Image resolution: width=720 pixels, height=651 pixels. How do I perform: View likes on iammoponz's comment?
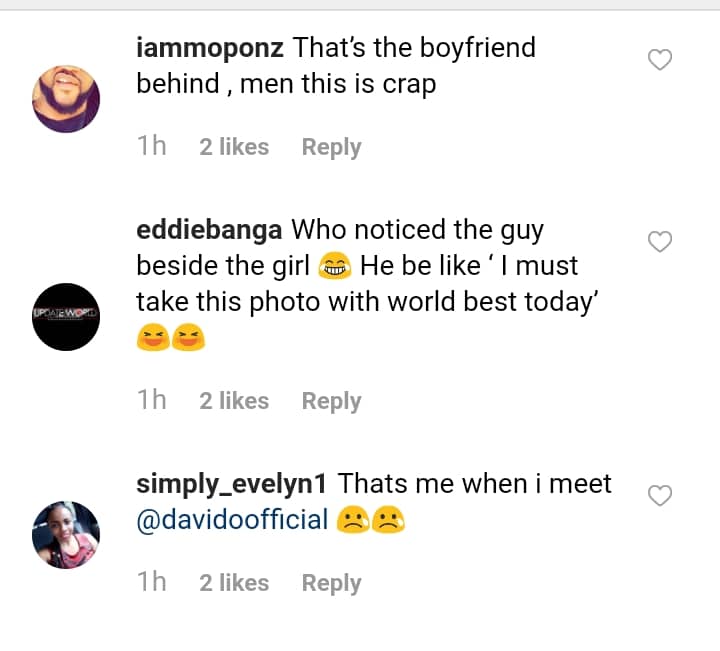point(234,147)
